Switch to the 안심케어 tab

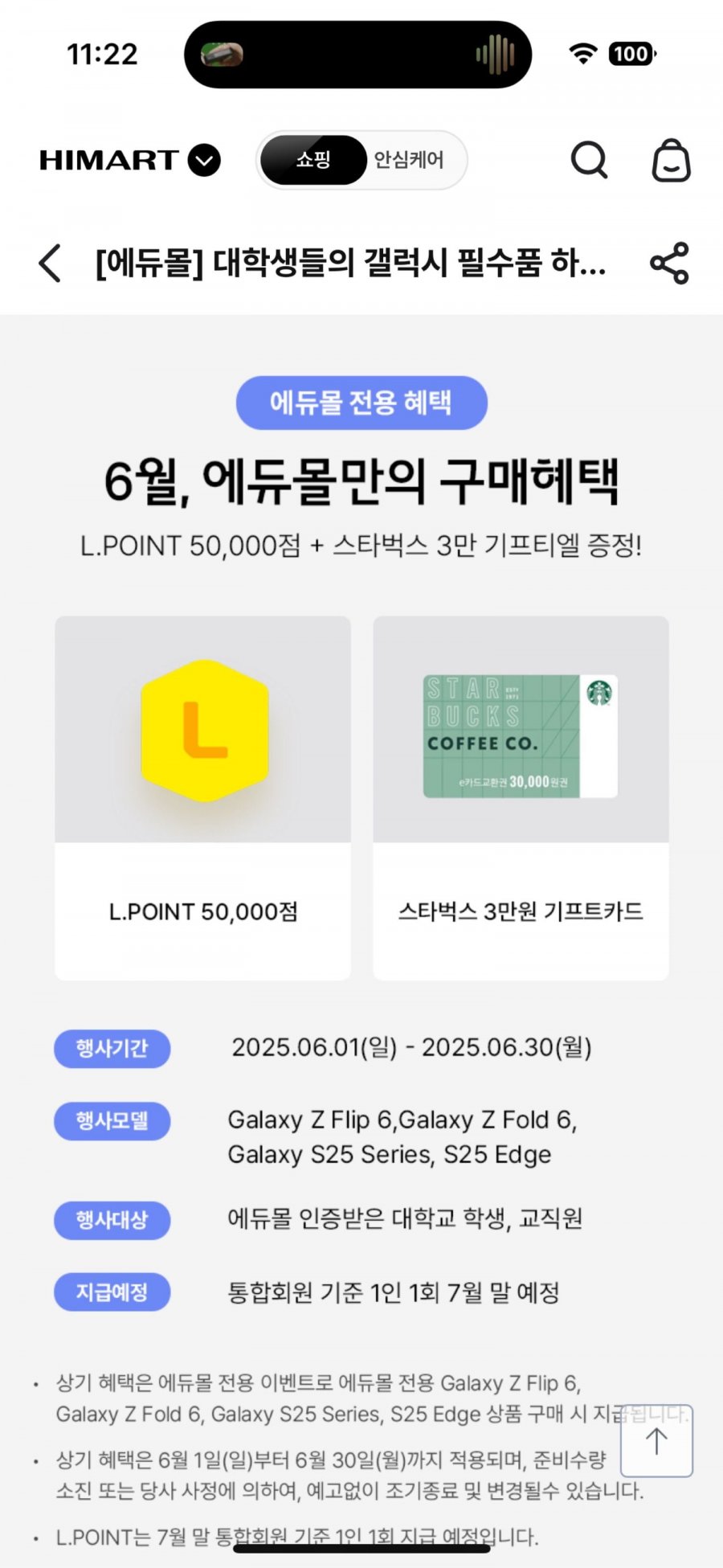[x=409, y=160]
